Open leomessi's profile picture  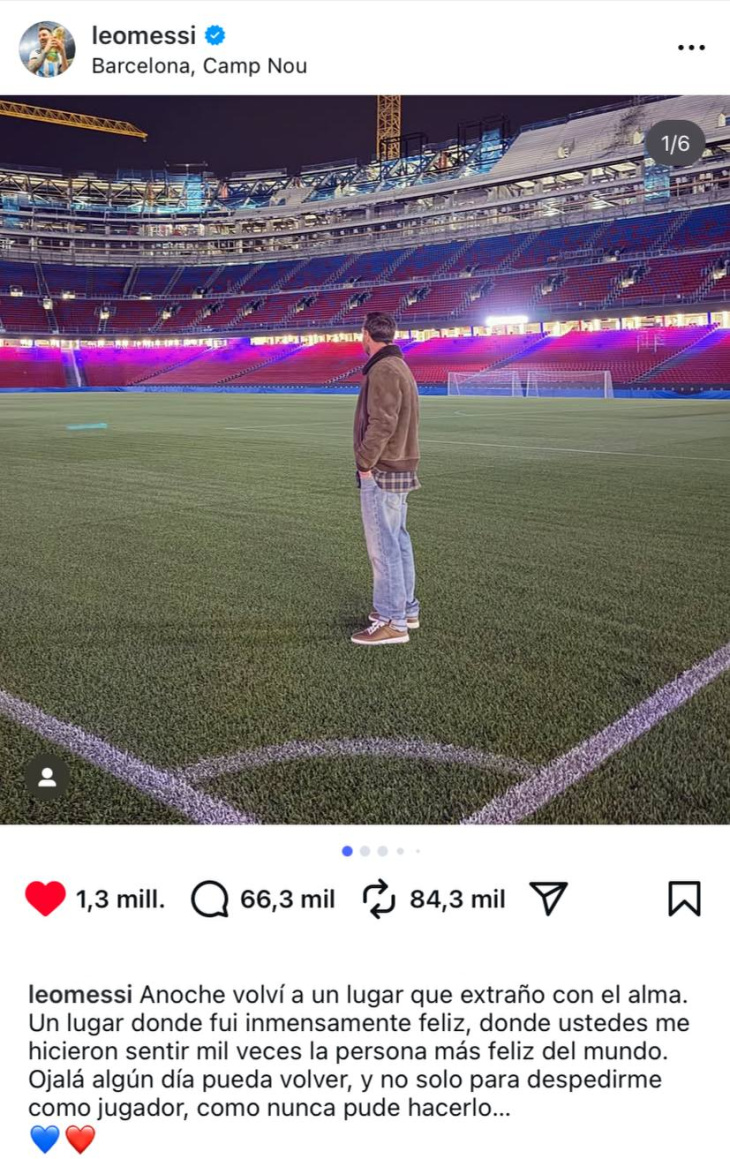tap(47, 49)
